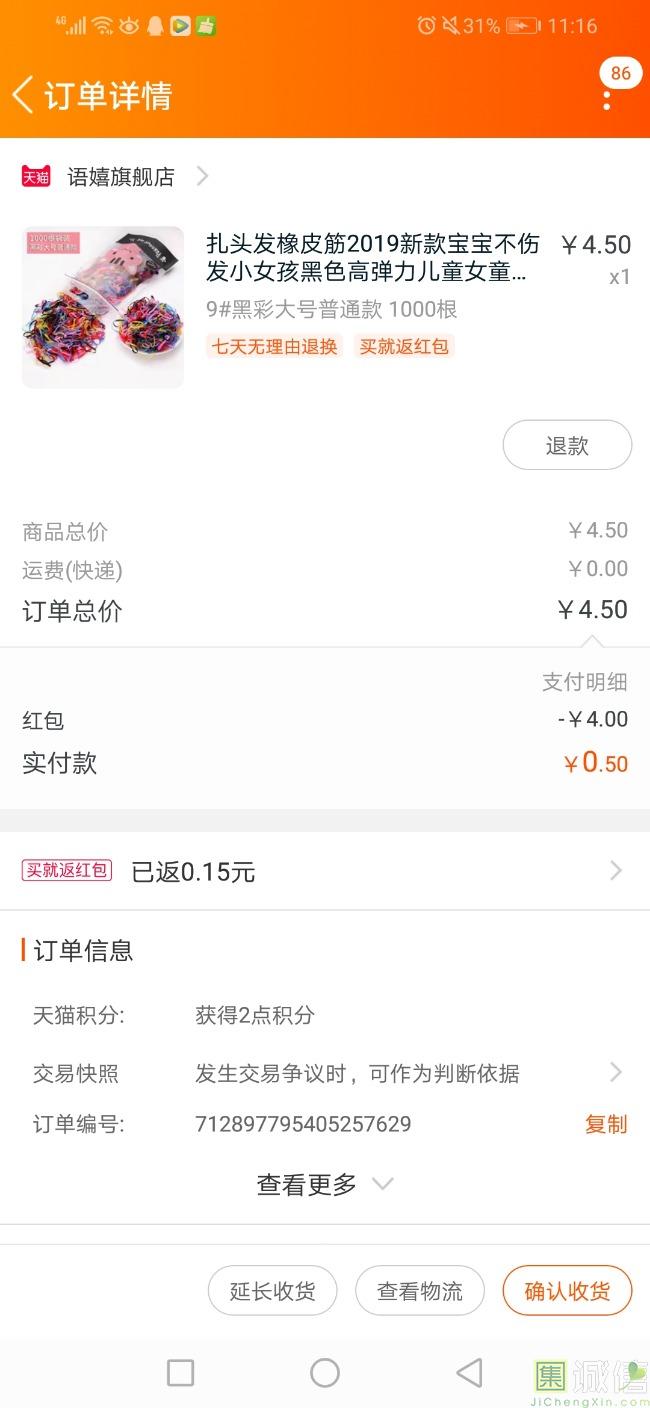Go back from 订单详情 page

[23, 95]
